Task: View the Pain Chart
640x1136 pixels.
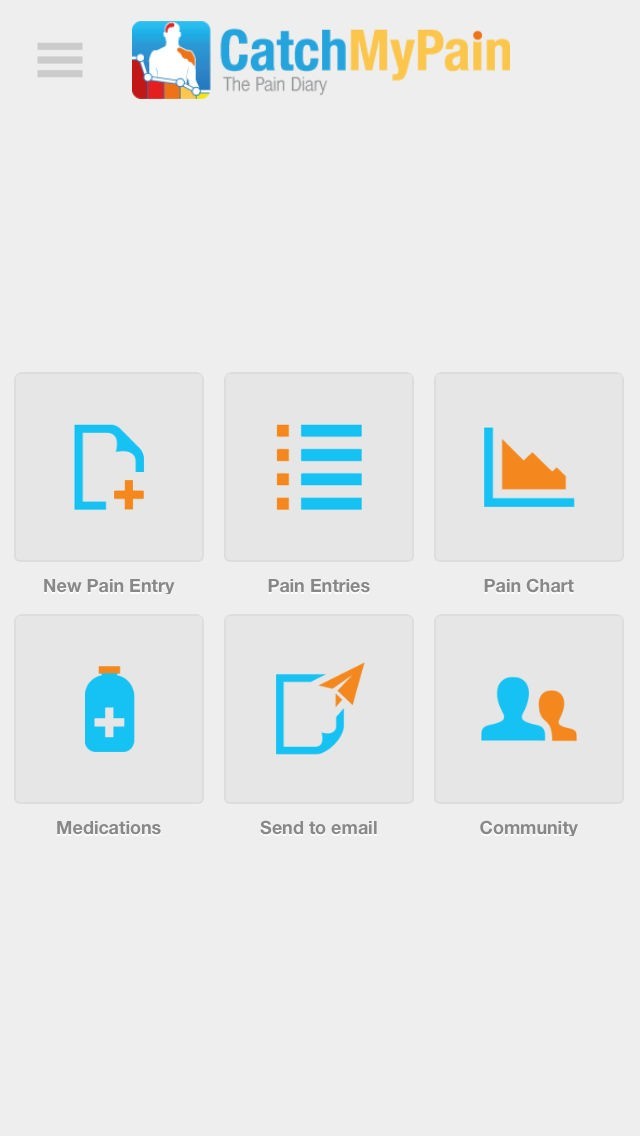Action: (529, 467)
